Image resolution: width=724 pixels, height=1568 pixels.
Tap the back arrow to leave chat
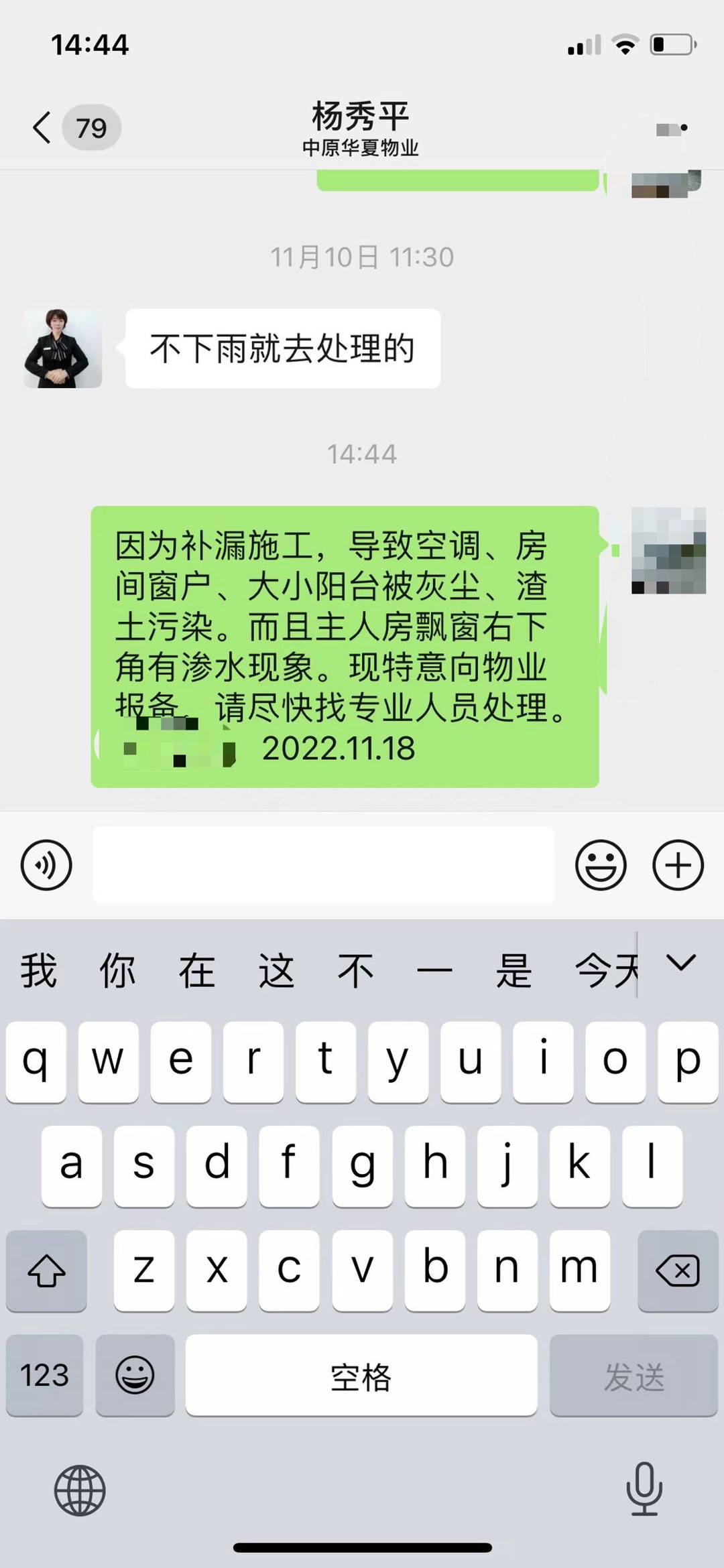[40, 127]
